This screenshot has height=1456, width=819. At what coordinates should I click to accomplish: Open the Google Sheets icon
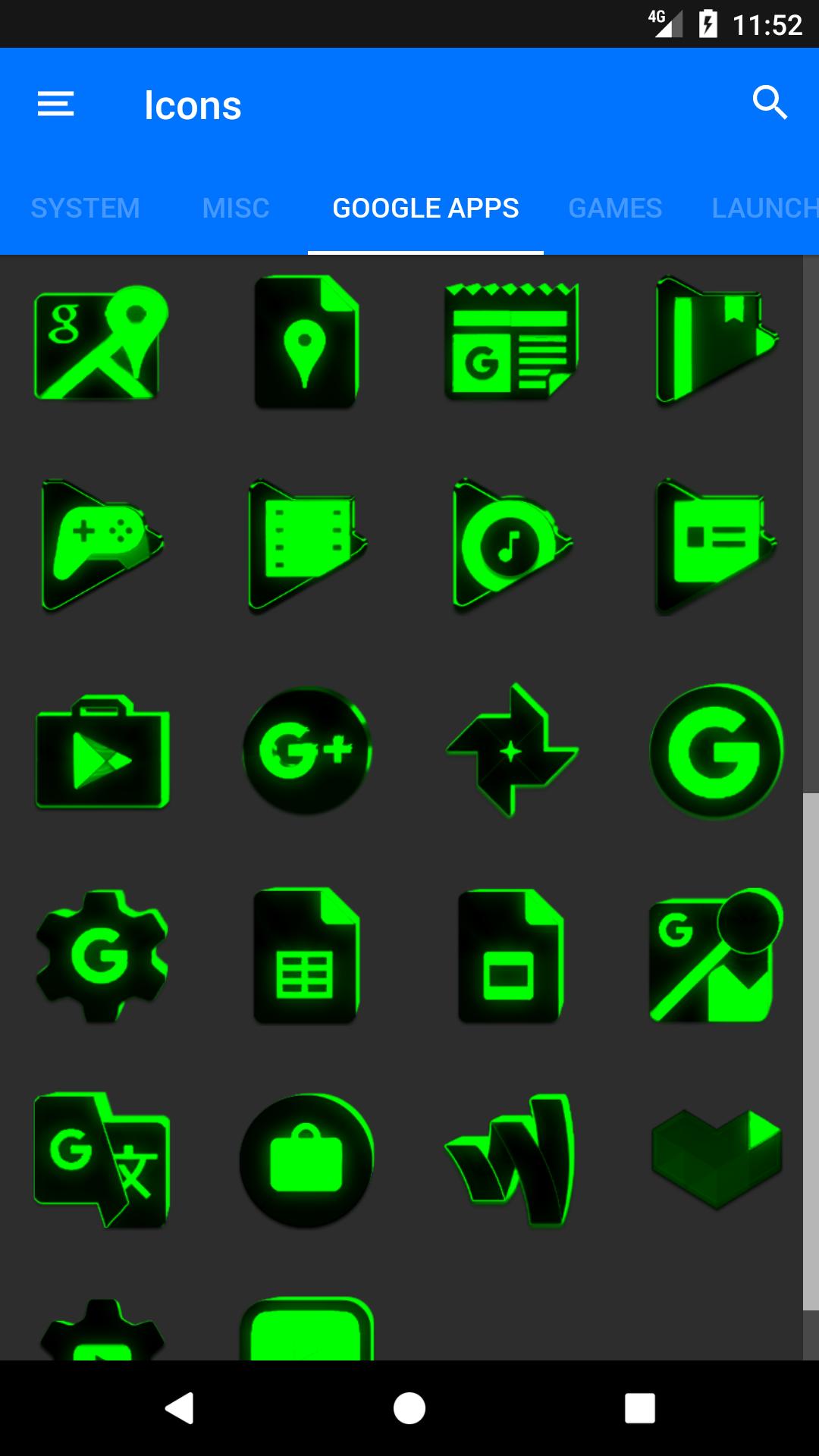[x=306, y=955]
